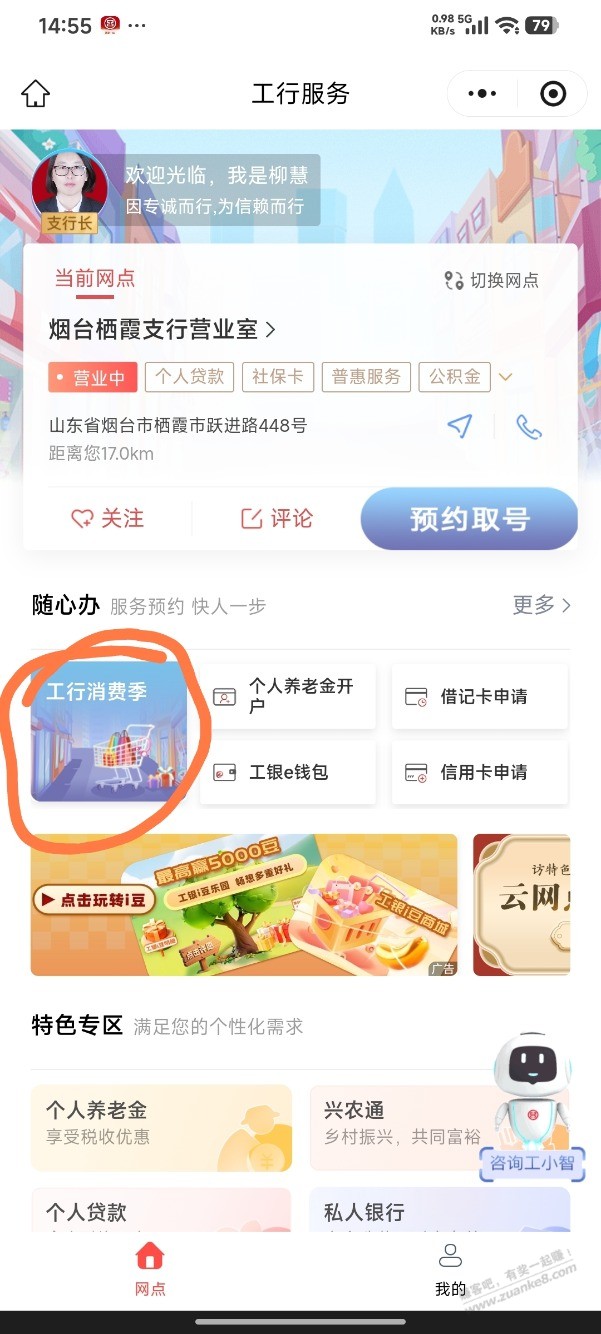Open 借记卡申请
This screenshot has width=601, height=1334.
point(480,696)
